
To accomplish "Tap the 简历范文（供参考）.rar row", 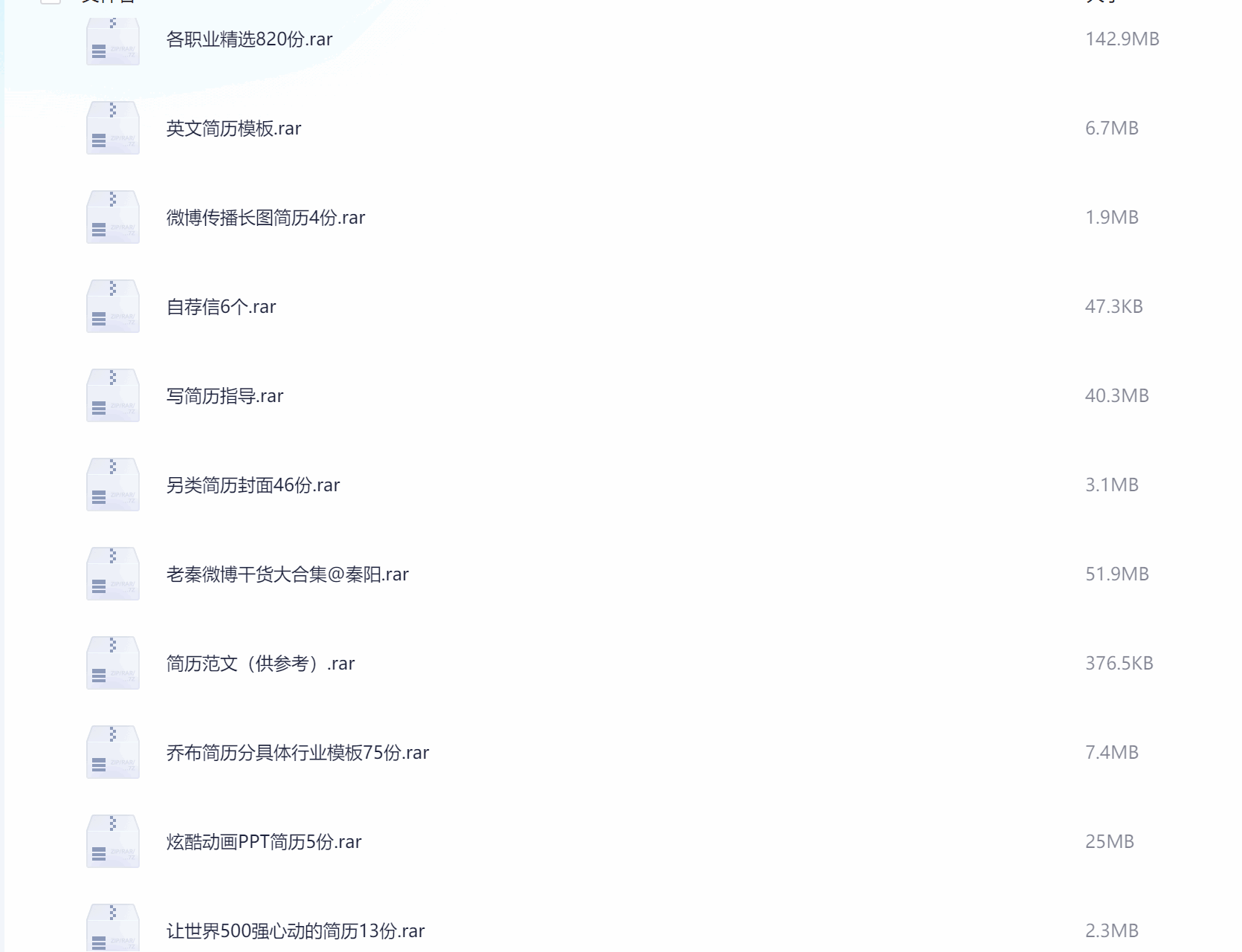I will tap(260, 664).
